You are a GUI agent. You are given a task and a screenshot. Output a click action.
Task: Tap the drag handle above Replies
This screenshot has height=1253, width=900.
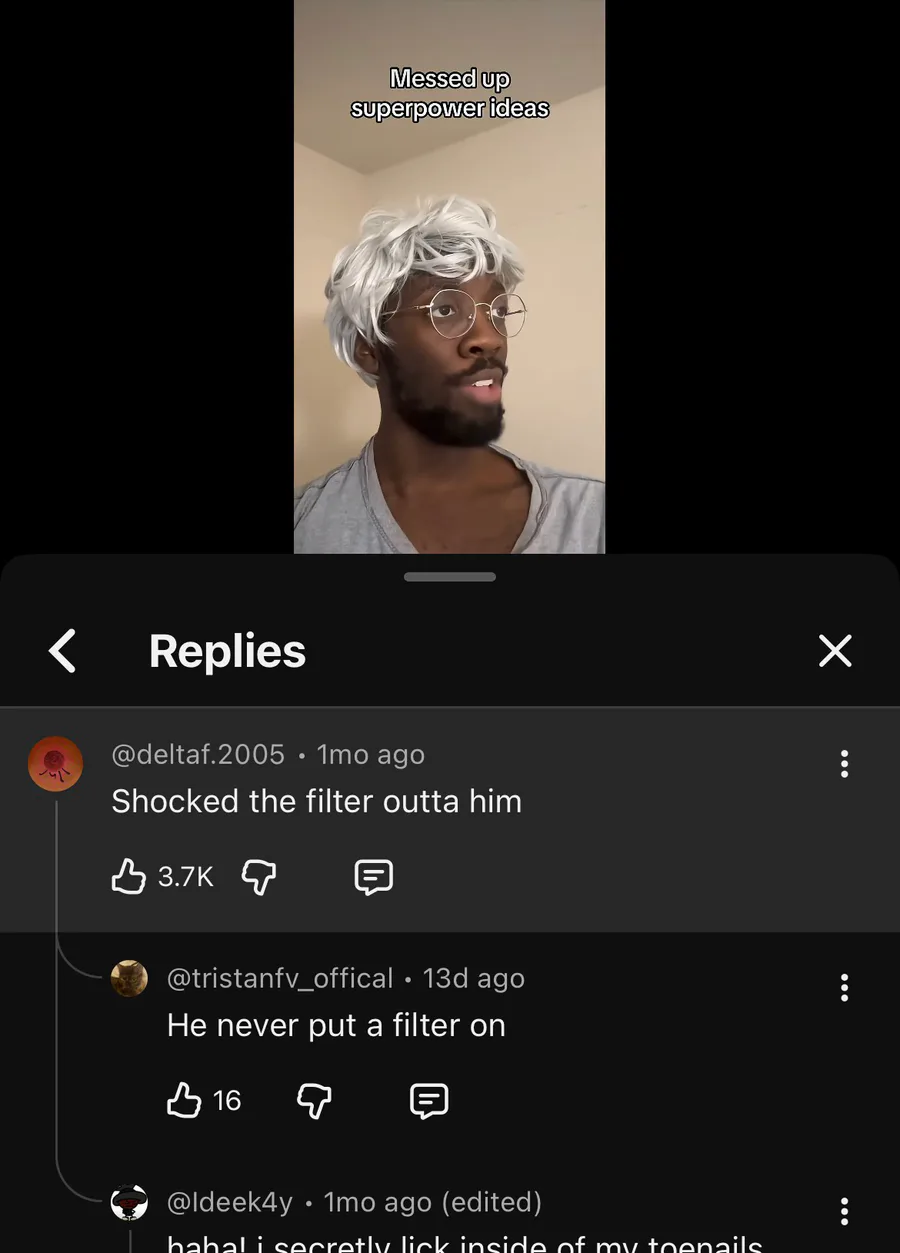tap(450, 577)
